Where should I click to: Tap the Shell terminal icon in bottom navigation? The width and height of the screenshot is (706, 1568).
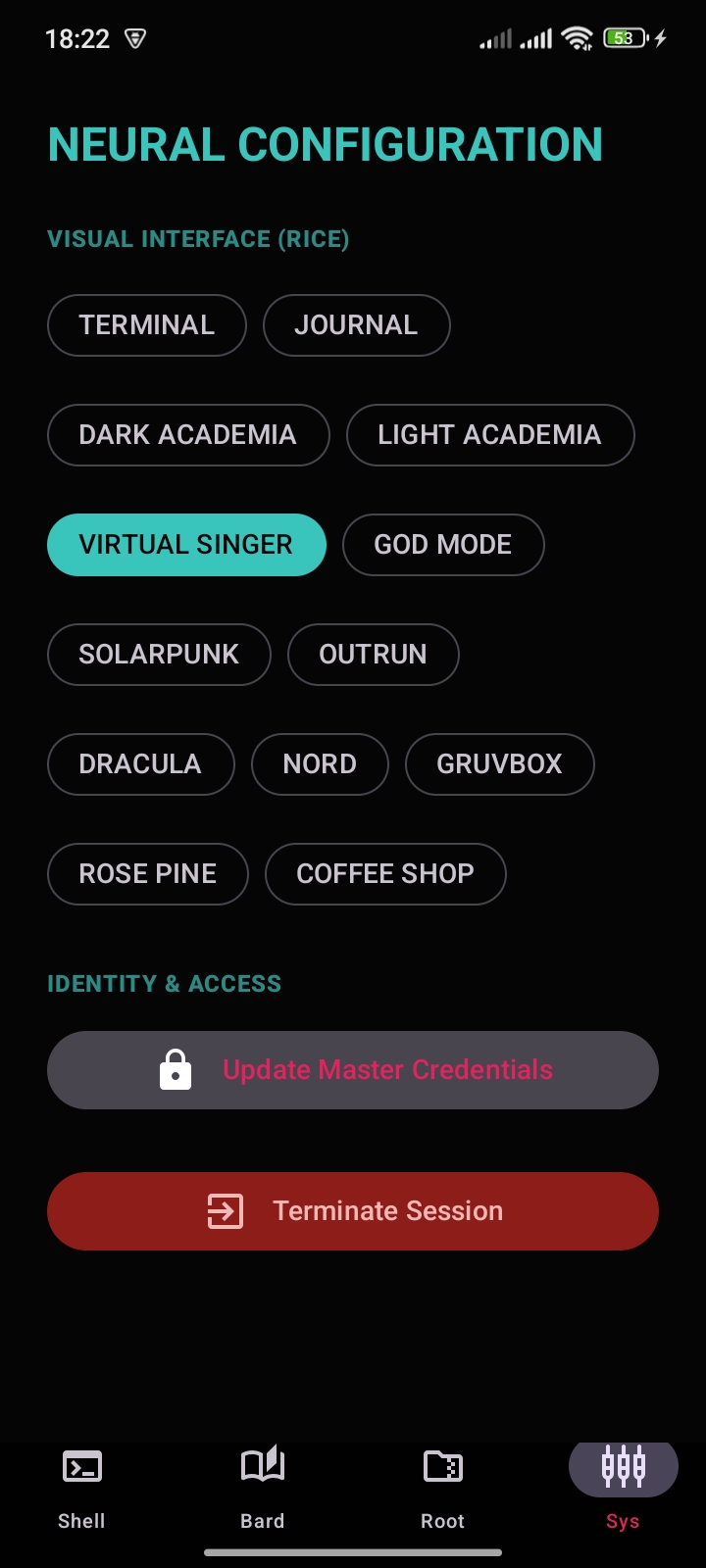(x=81, y=1466)
